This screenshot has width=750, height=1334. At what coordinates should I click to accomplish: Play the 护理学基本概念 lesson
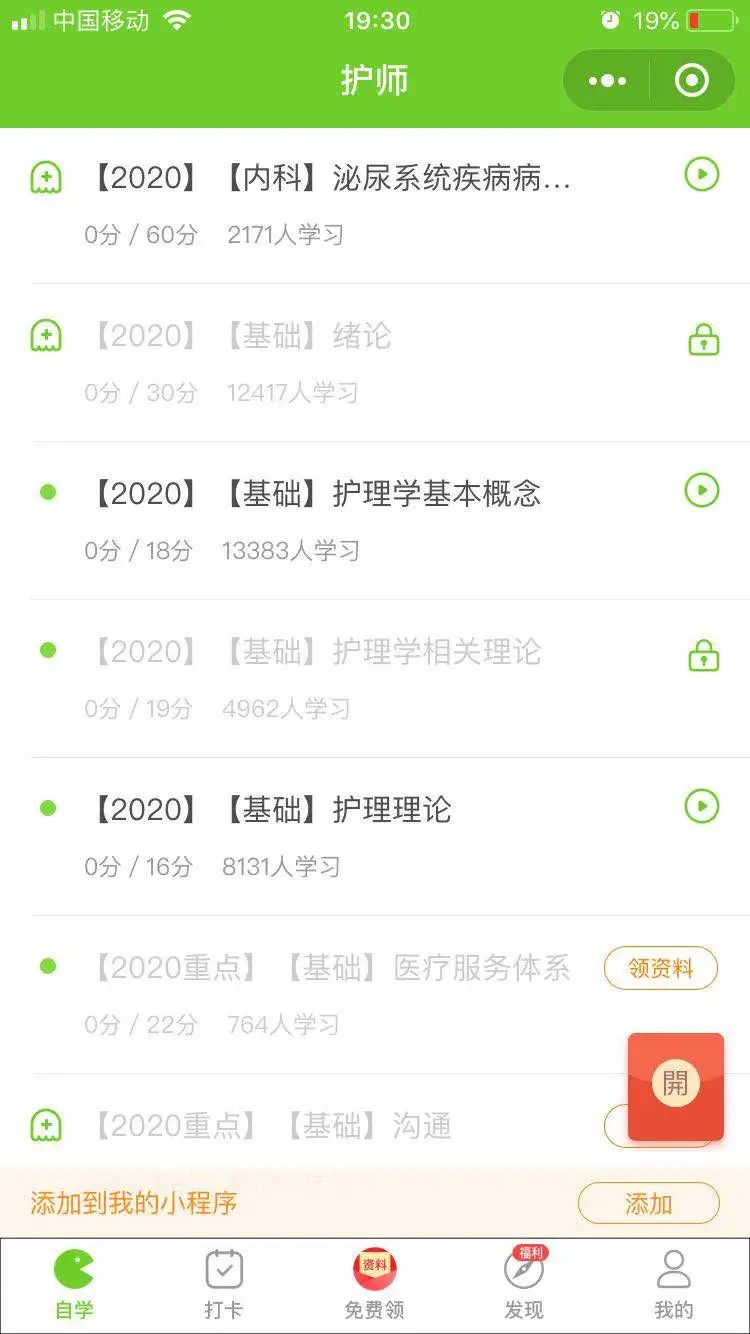click(x=702, y=490)
